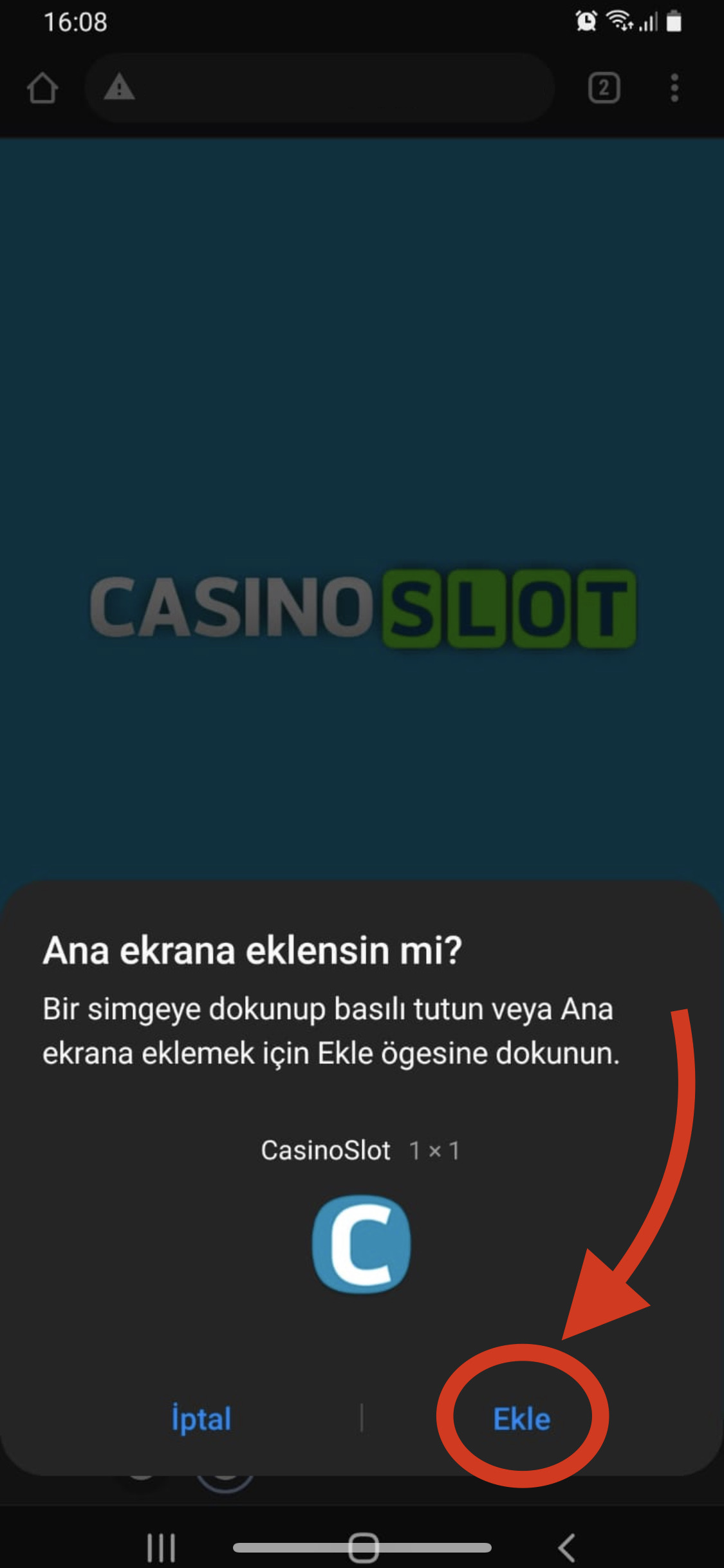Open recent apps from navigation bar
The width and height of the screenshot is (724, 1568).
click(x=161, y=1547)
